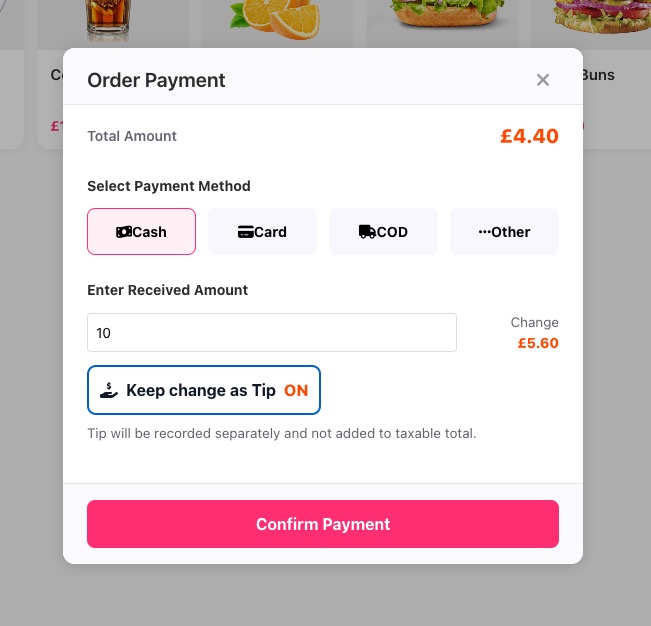Choose Card payment method
651x626 pixels.
pyautogui.click(x=262, y=232)
